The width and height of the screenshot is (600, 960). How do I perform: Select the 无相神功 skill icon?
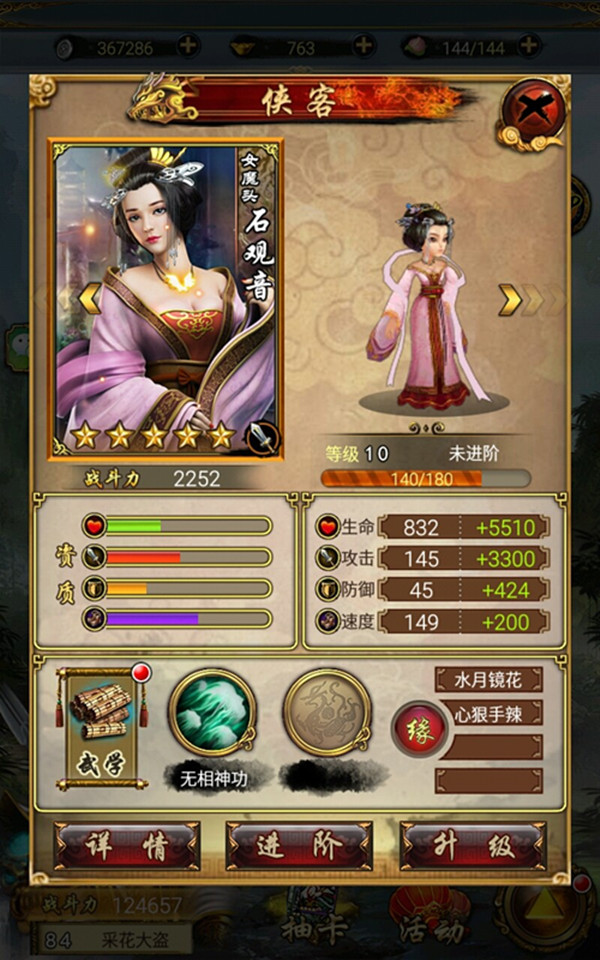point(212,713)
